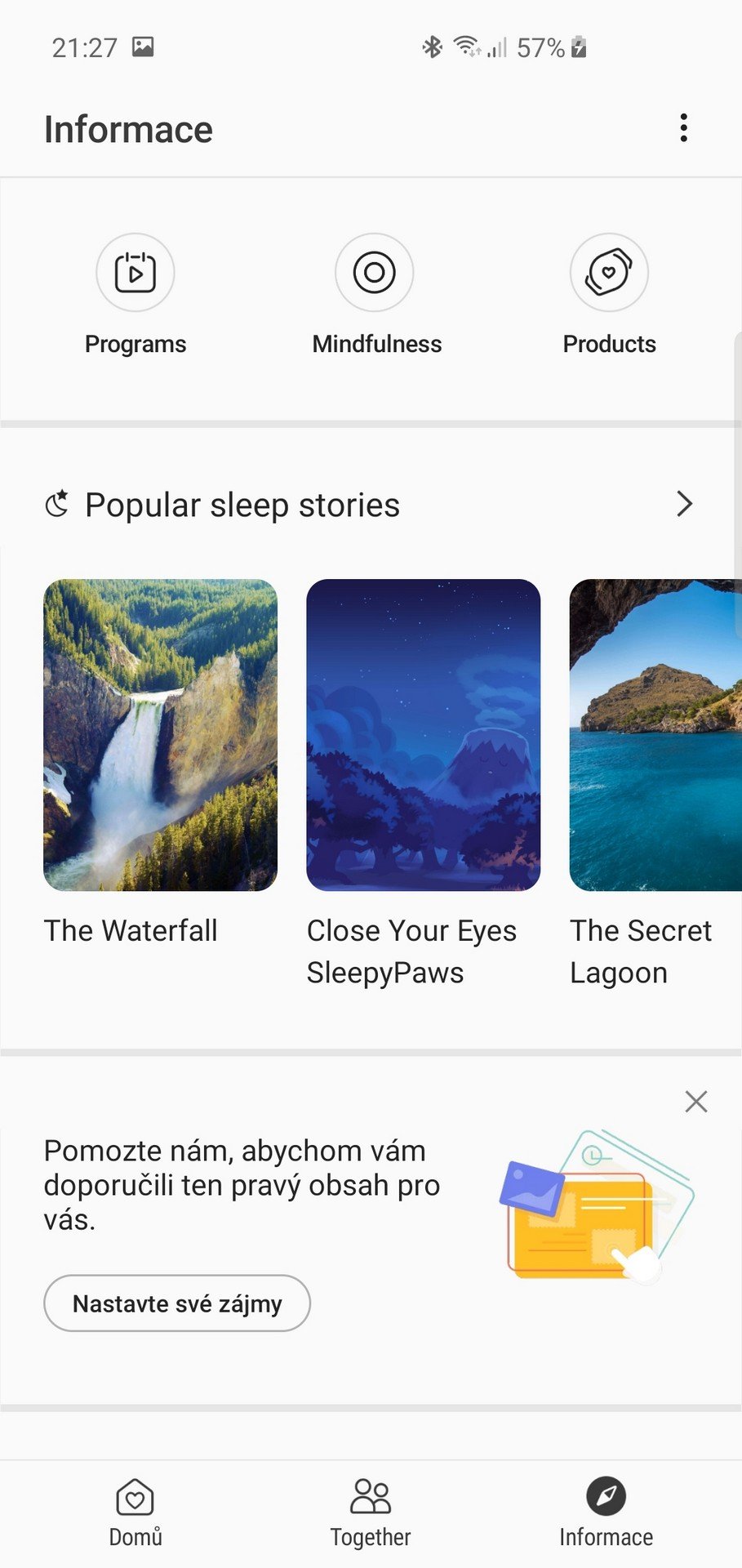The height and width of the screenshot is (1568, 742).
Task: Open Products section
Action: tap(609, 295)
